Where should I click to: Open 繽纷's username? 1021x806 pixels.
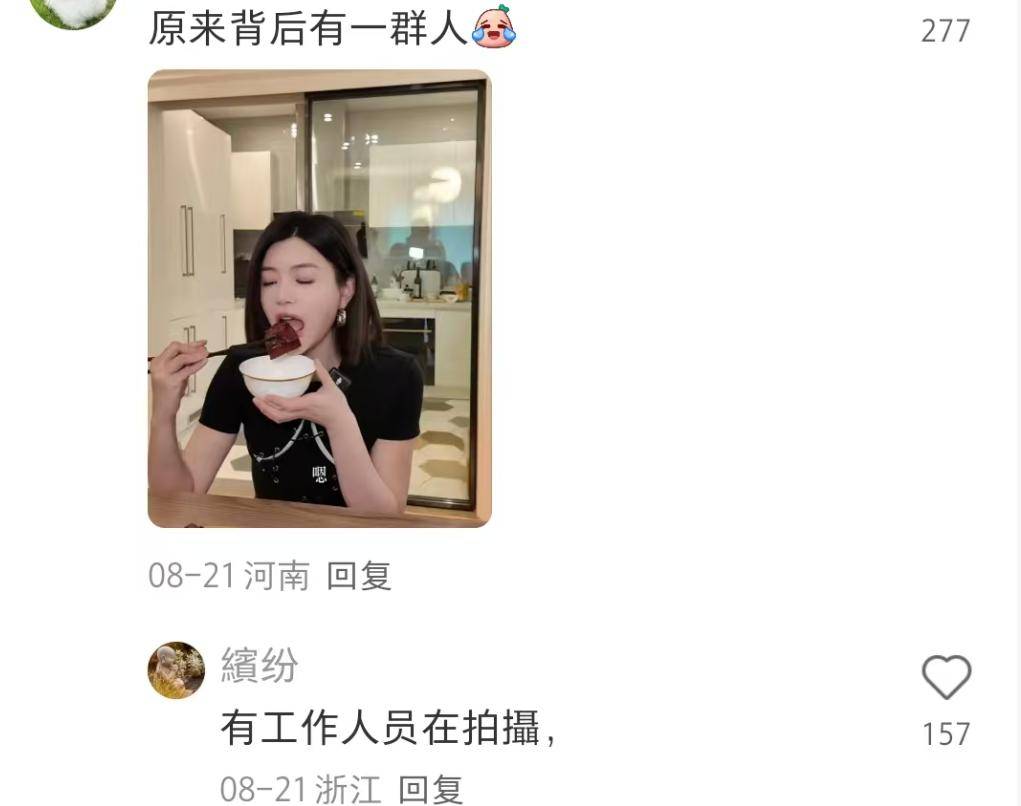(259, 665)
